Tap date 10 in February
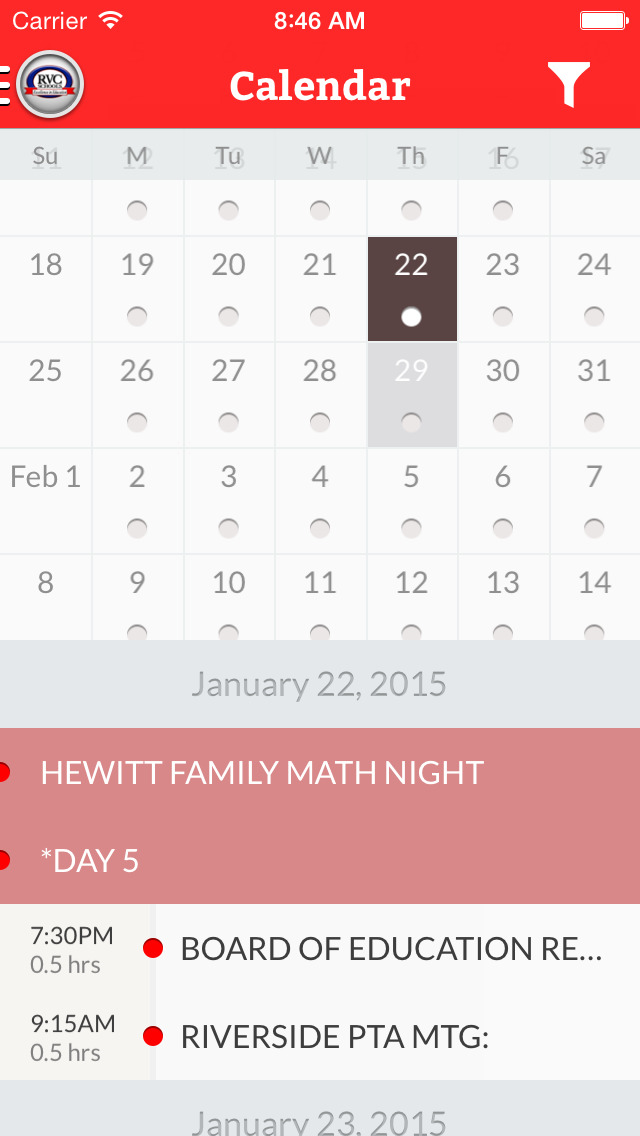Screen dimensions: 640x1136 coord(228,597)
